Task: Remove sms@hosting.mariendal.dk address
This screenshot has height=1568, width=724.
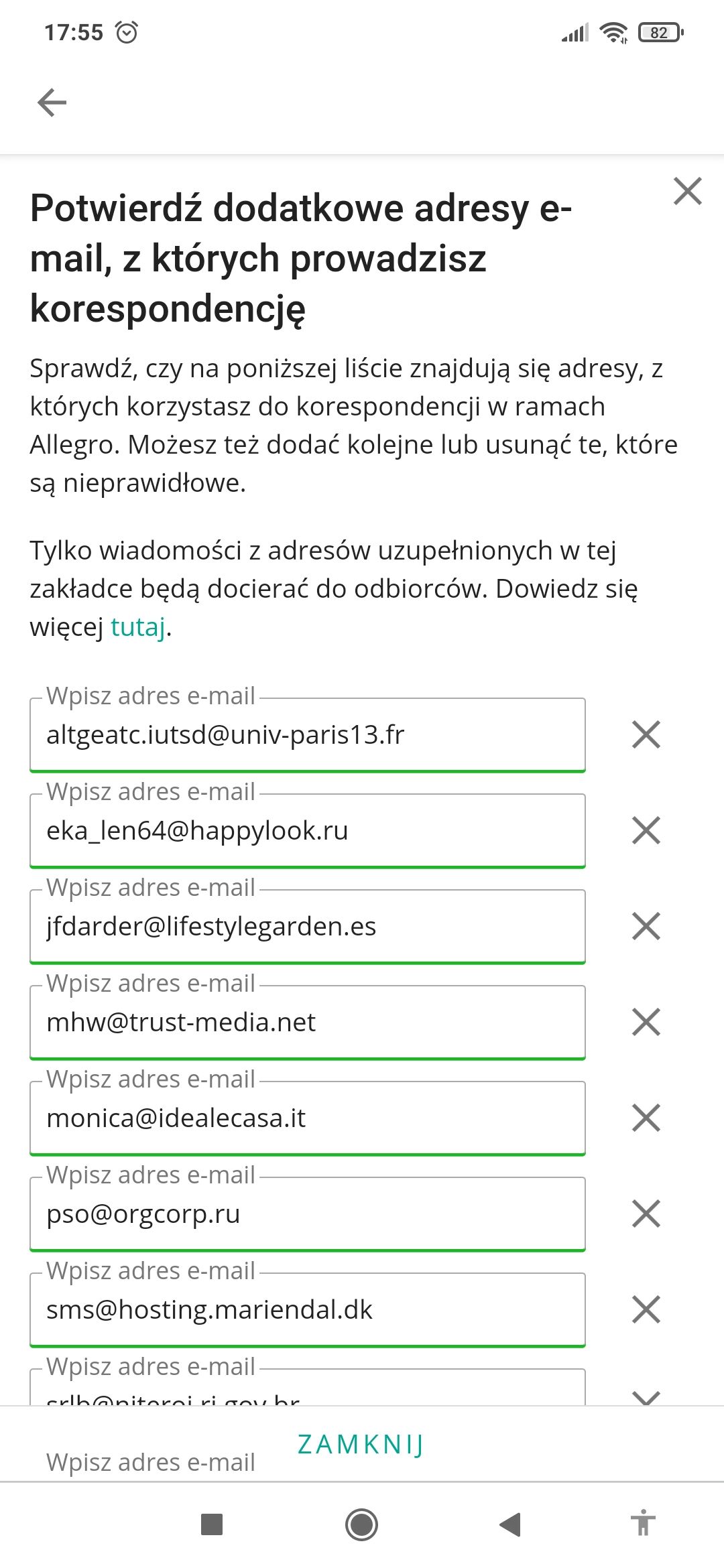Action: pos(646,1309)
